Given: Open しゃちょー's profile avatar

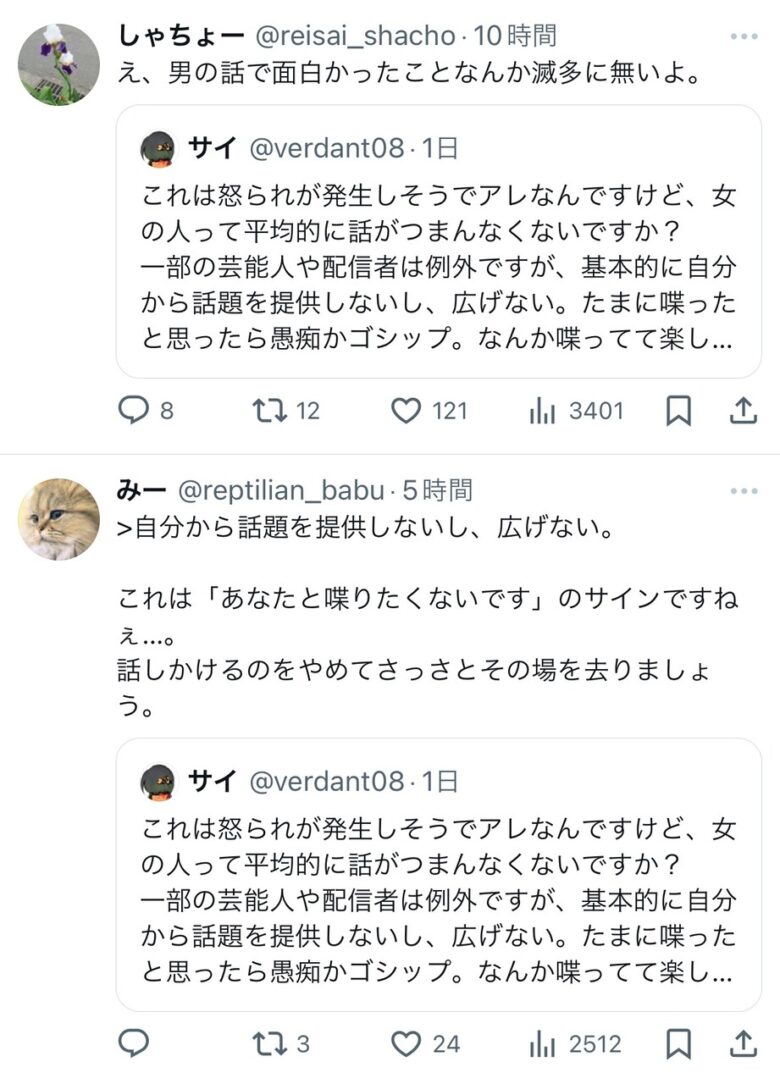Looking at the screenshot, I should (59, 64).
